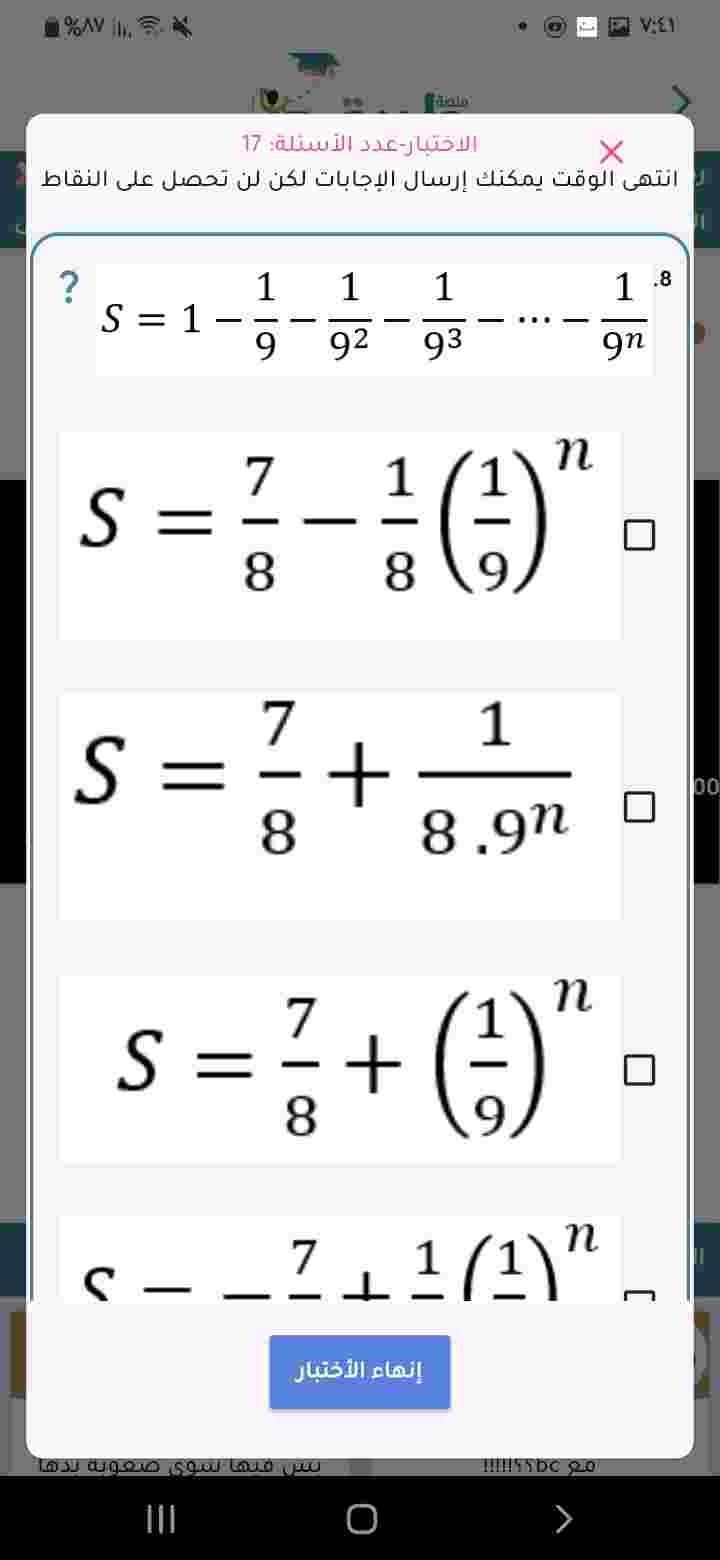Choose answer S = 7/8 + (1/9)^n
Screen dimensions: 720x1560
(639, 1070)
